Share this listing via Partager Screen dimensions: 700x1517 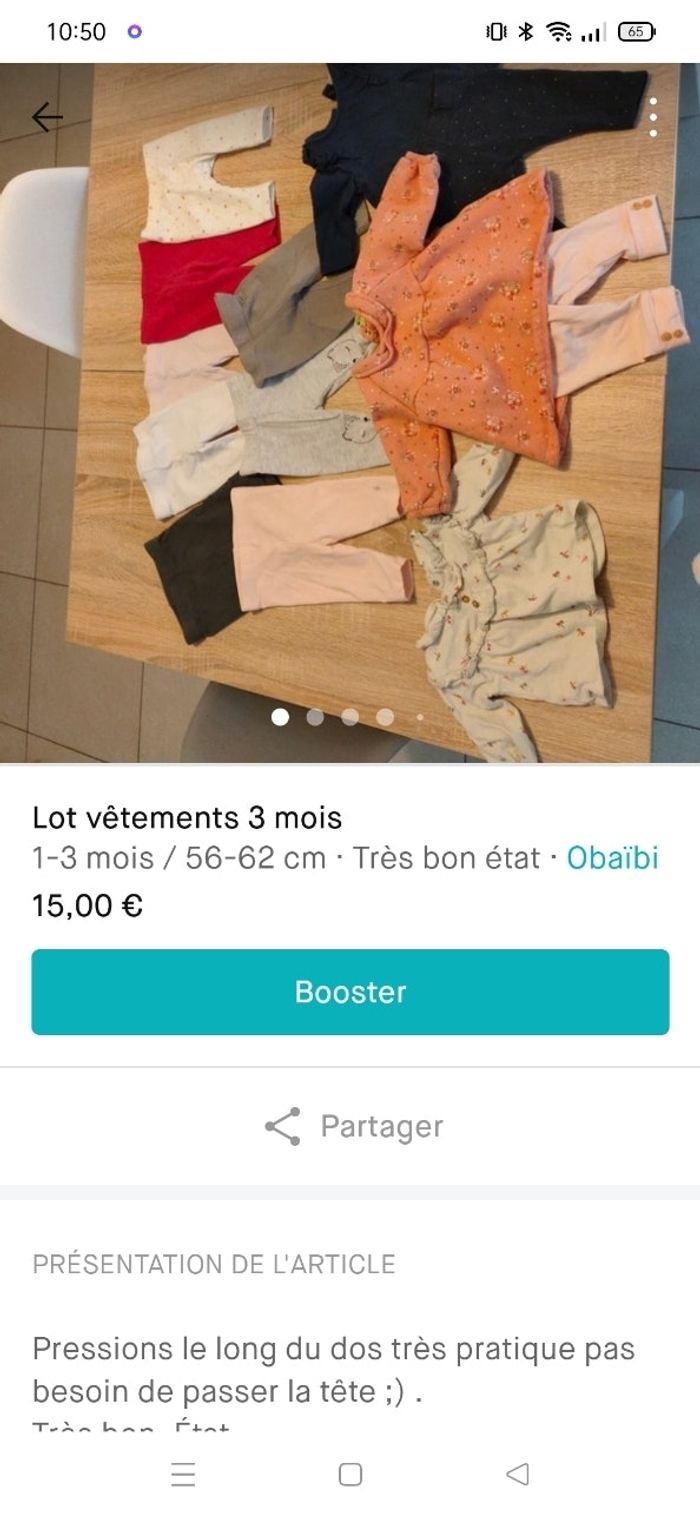(353, 1126)
